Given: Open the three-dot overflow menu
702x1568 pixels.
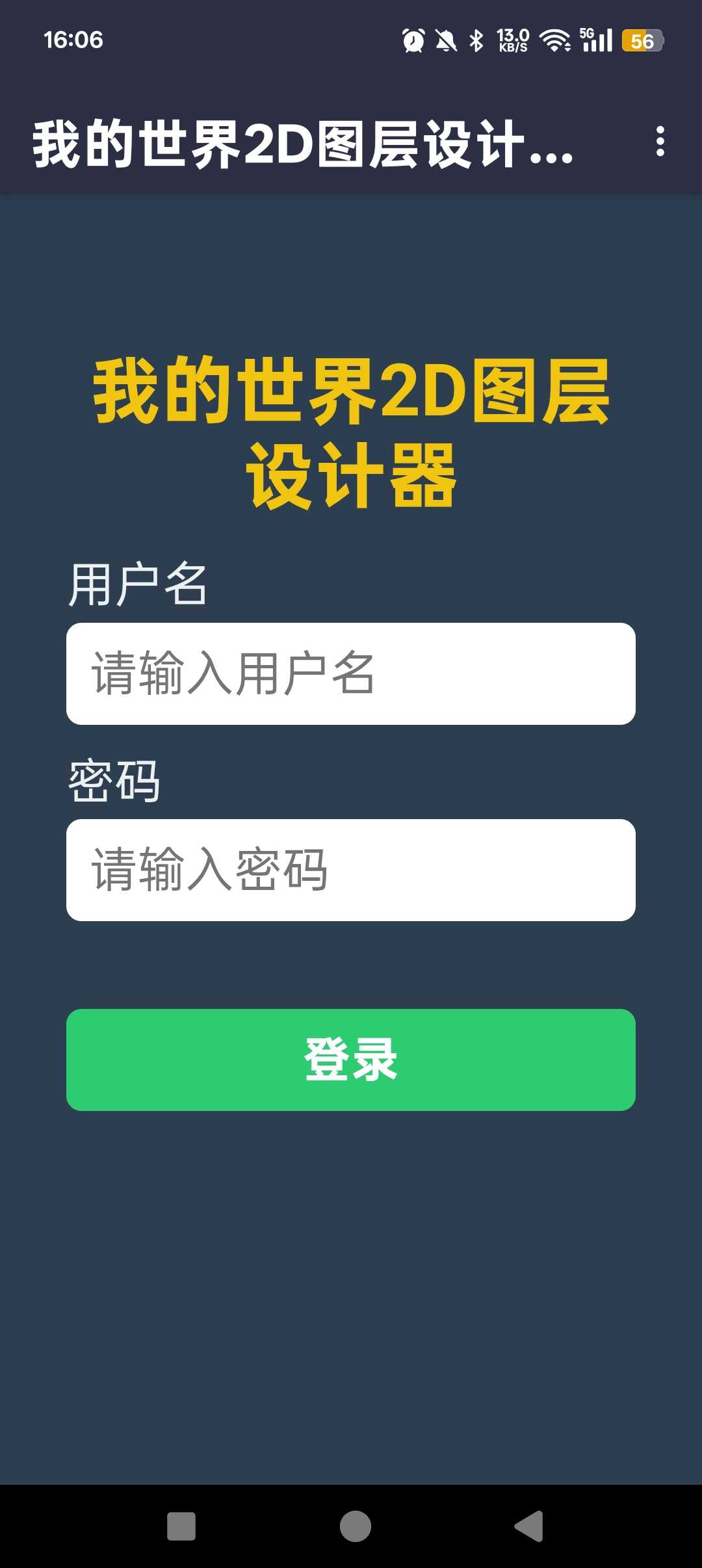Looking at the screenshot, I should pos(660,141).
